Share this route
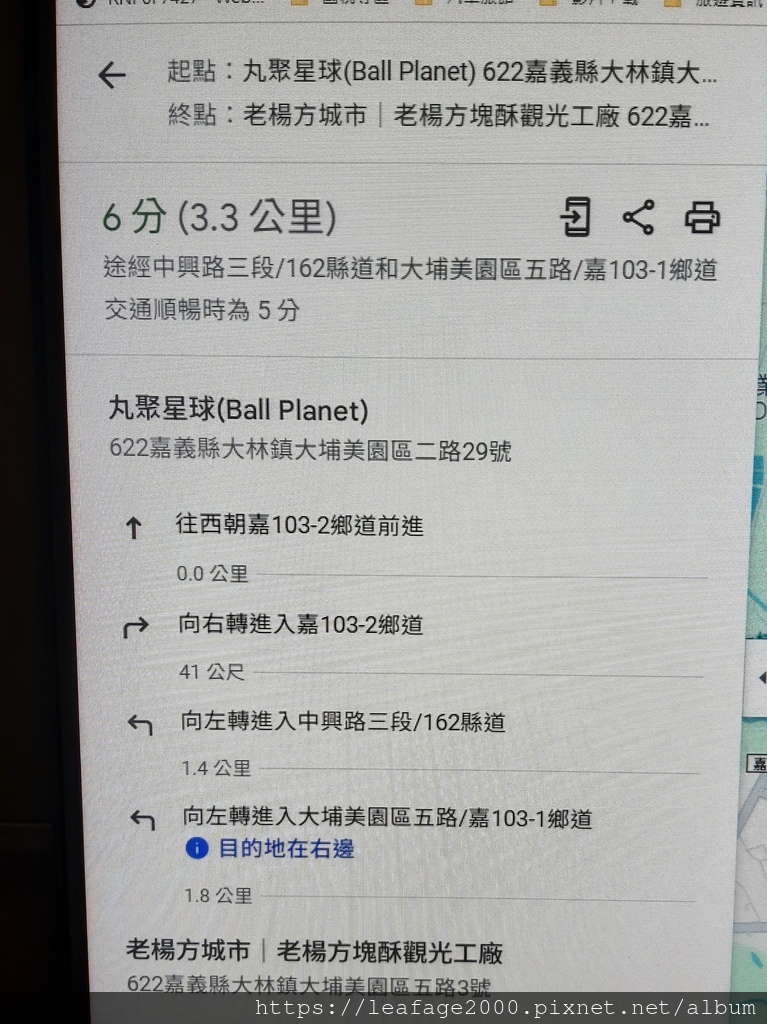Screen dimensions: 767x1024 tap(638, 217)
